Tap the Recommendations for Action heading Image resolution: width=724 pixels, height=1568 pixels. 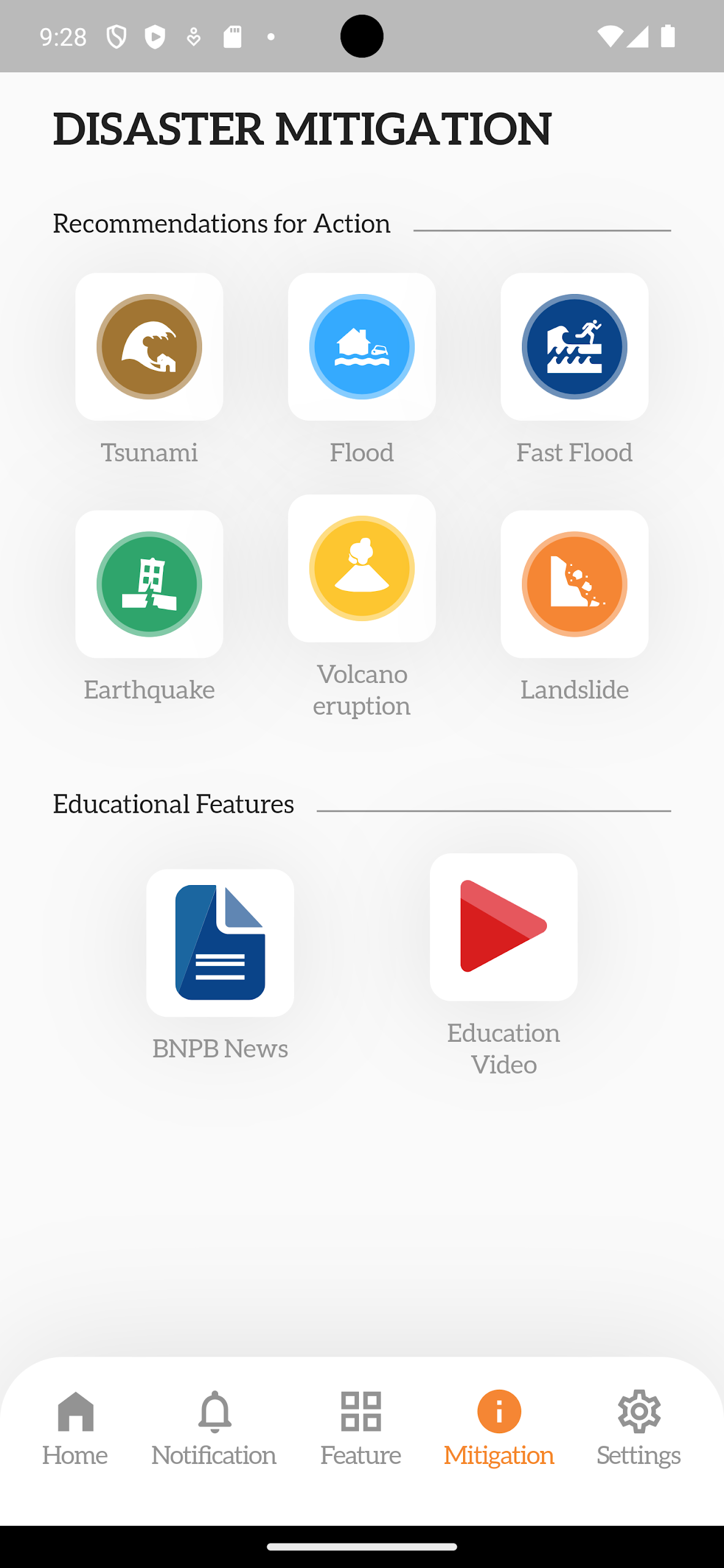[x=221, y=223]
